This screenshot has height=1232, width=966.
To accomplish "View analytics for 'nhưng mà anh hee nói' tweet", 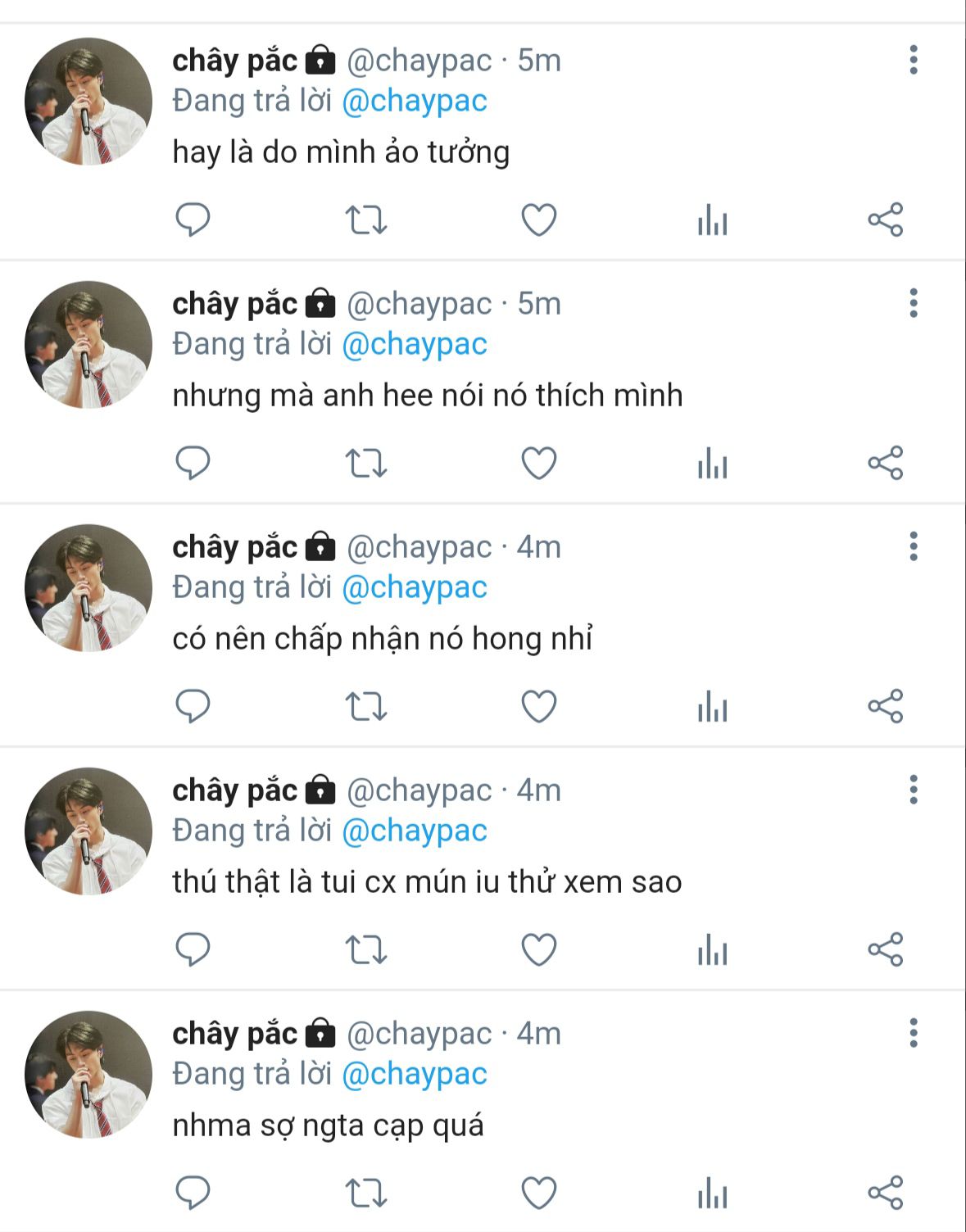I will 712,464.
